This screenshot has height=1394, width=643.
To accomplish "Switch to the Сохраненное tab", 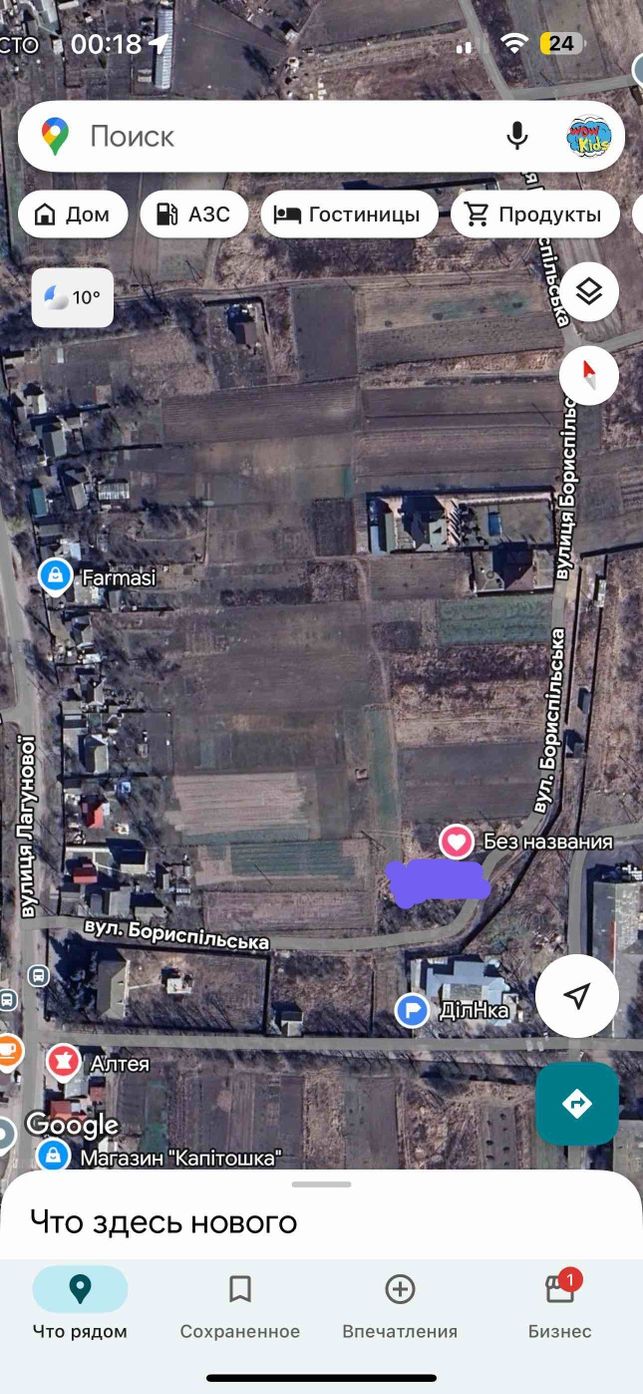I will pos(240,1305).
